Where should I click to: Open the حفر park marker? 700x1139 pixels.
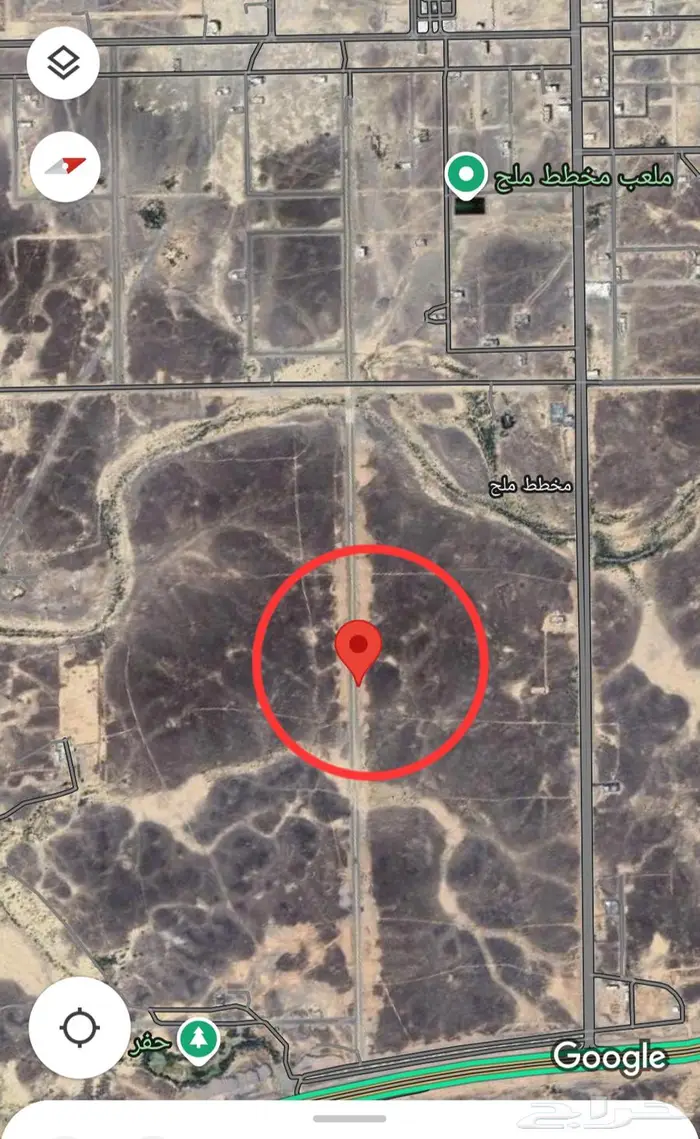click(x=199, y=1040)
